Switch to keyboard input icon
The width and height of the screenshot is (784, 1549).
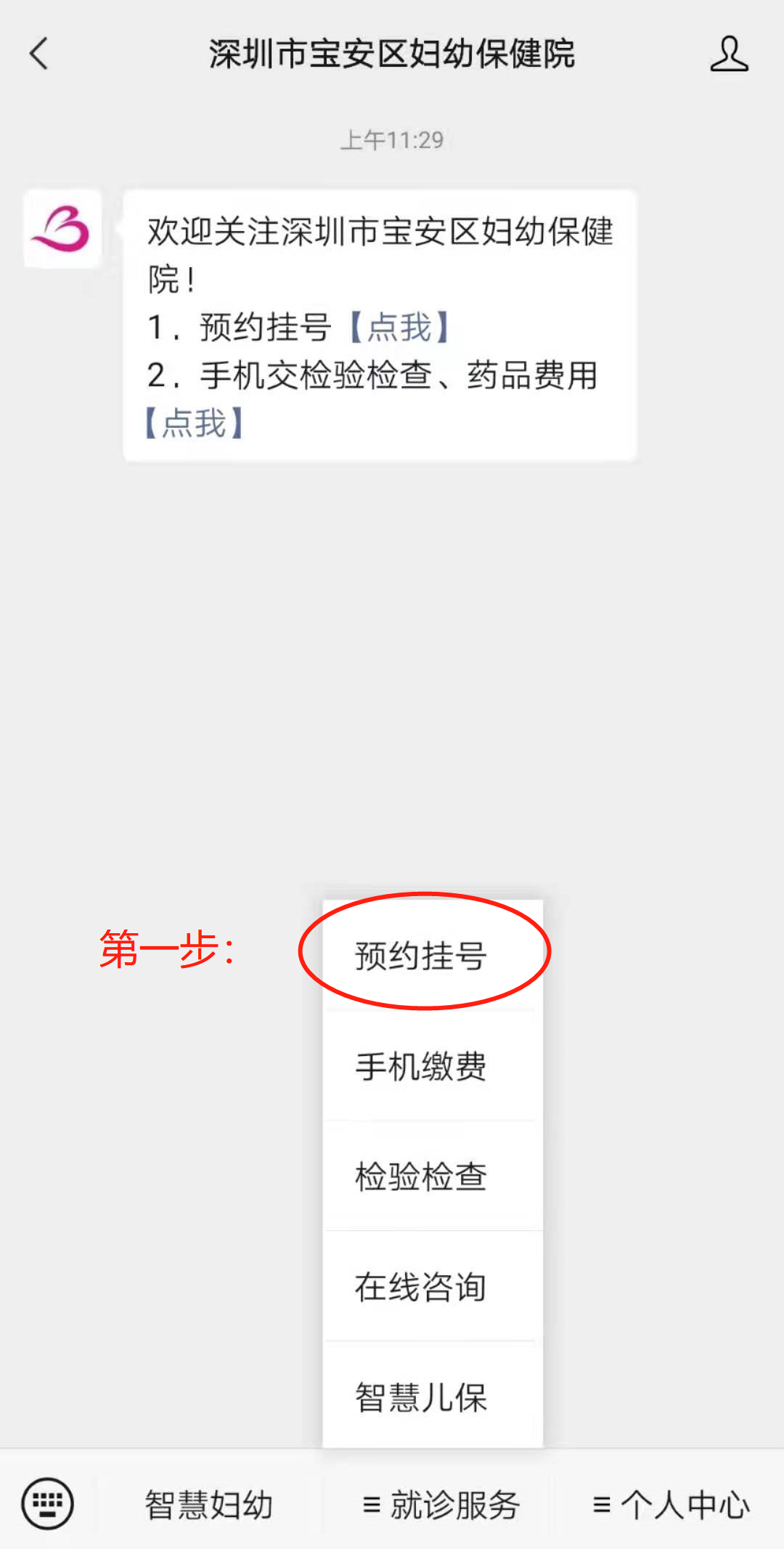[48, 1503]
